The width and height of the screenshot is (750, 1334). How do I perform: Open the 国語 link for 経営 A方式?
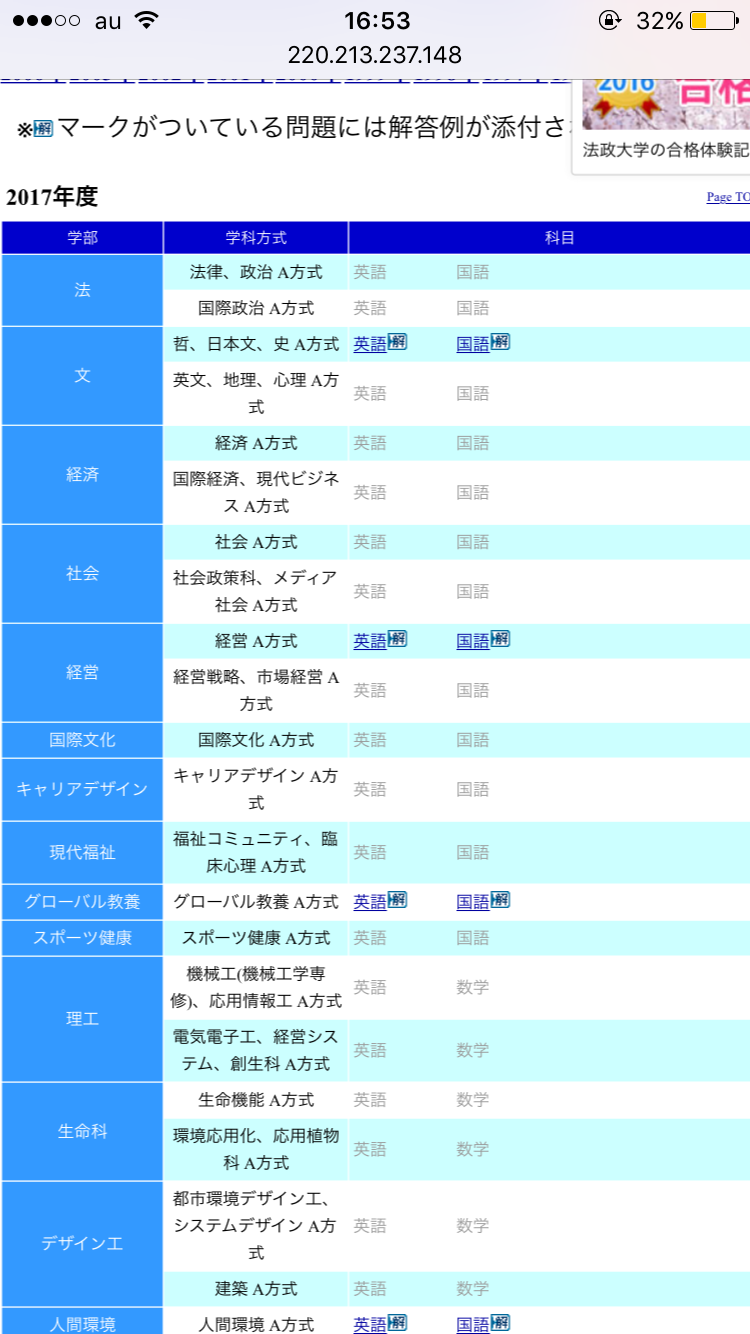(473, 641)
